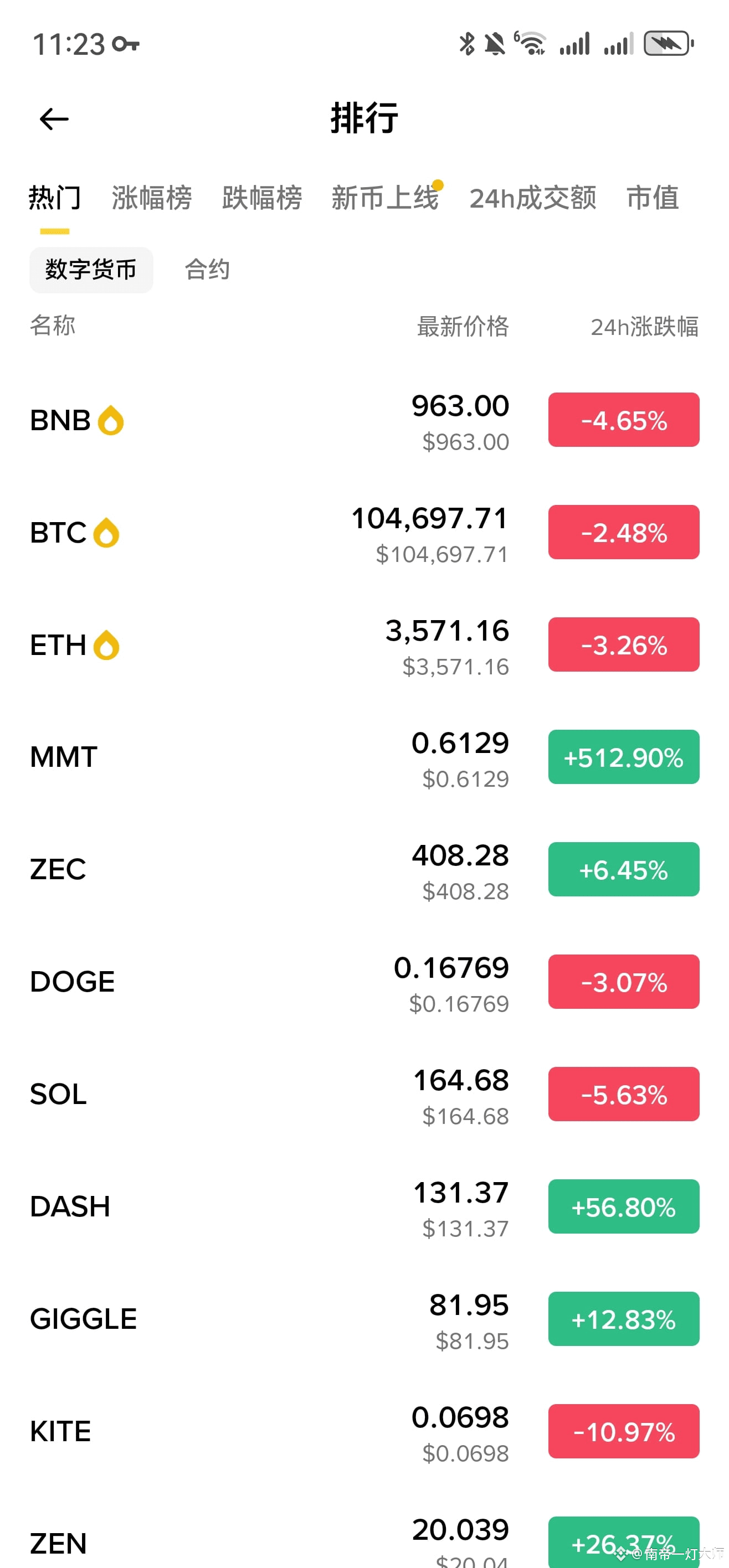Tap the back arrow to exit rankings
729x1568 pixels.
point(54,119)
